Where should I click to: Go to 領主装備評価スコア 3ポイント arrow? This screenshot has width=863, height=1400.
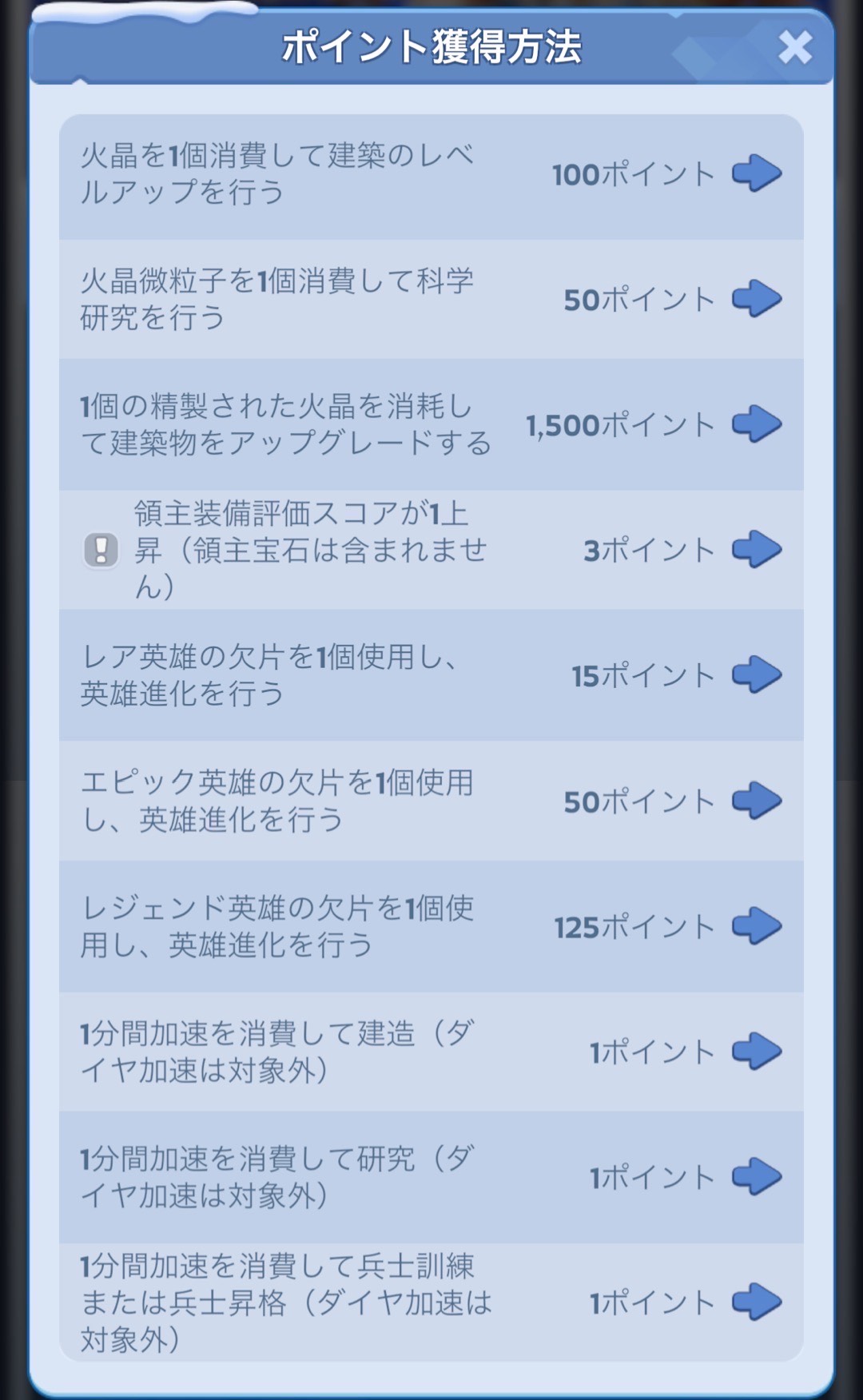(757, 550)
